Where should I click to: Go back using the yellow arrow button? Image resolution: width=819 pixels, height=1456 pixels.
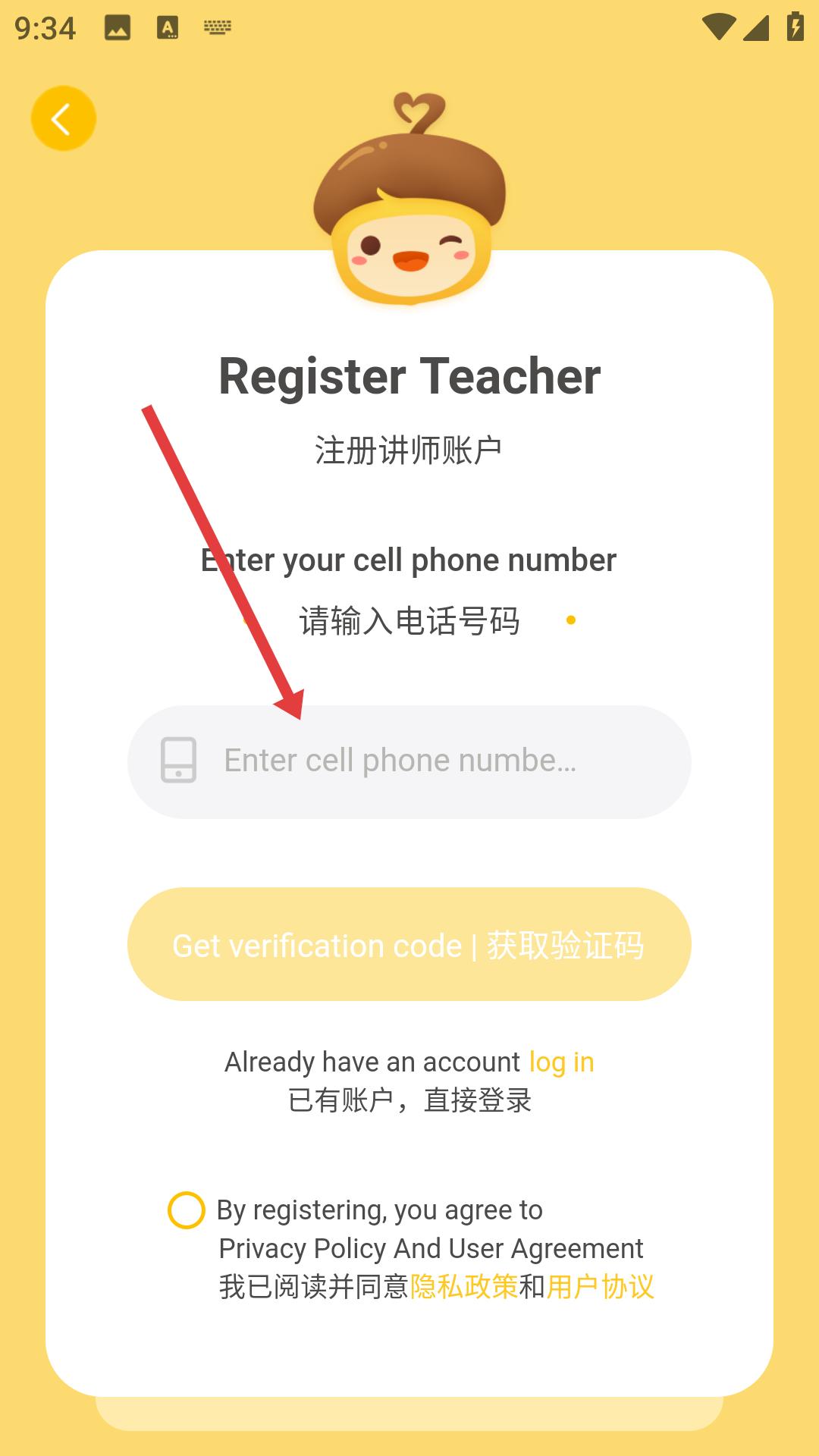tap(63, 118)
